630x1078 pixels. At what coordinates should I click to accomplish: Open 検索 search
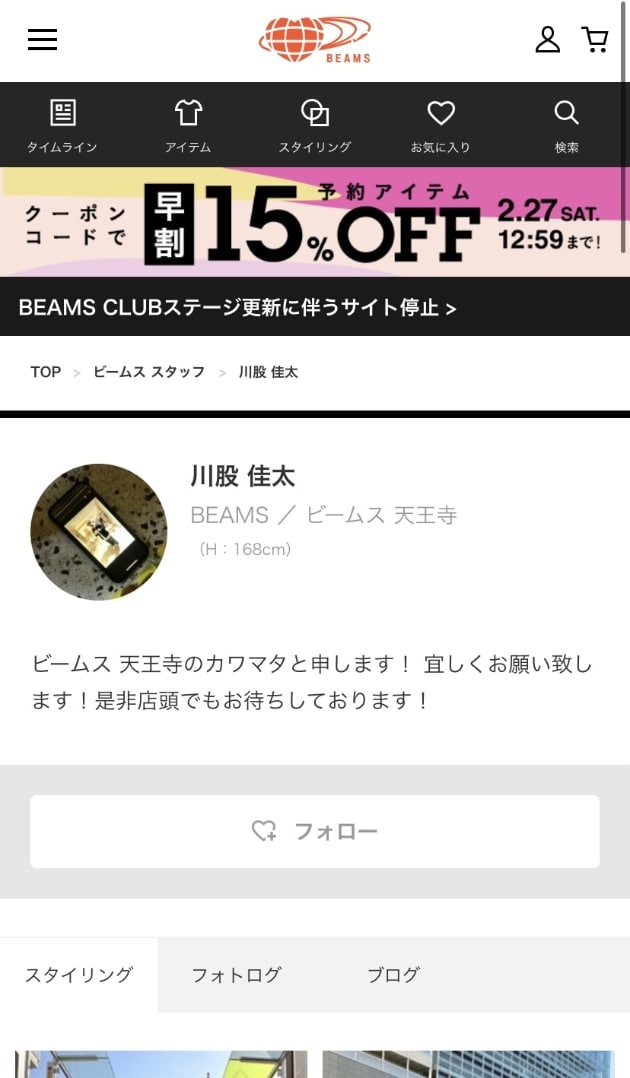click(x=566, y=125)
